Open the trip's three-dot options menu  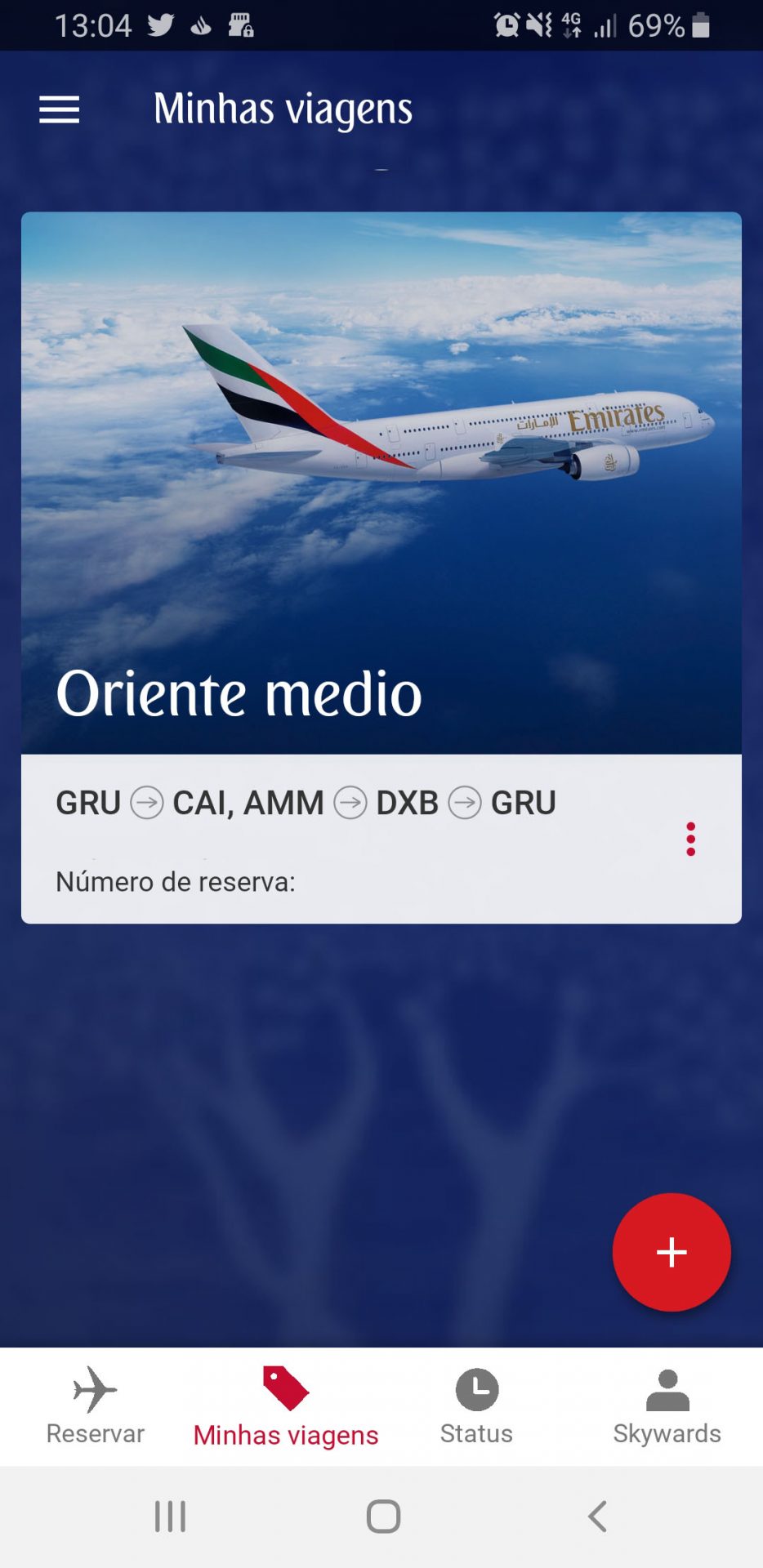(x=691, y=839)
